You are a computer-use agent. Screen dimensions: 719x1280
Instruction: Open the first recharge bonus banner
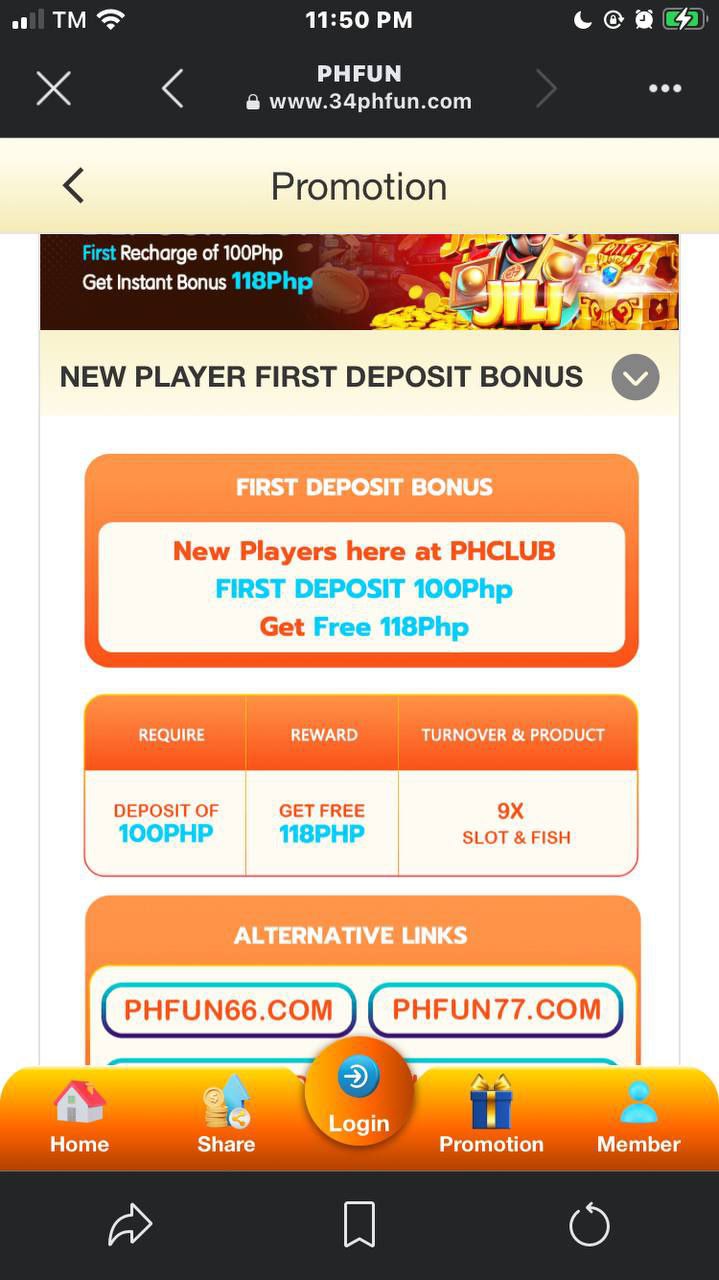click(359, 282)
